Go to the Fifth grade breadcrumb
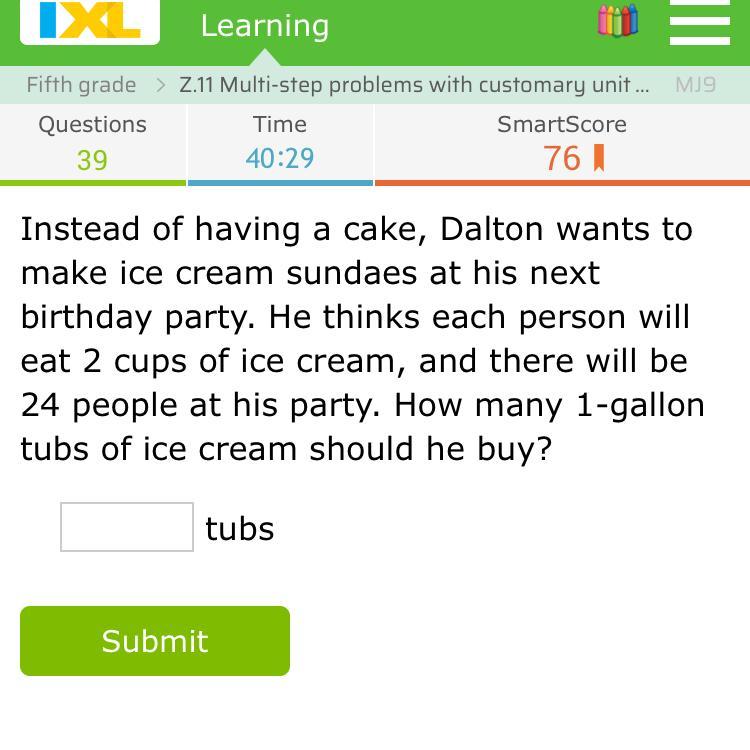 (x=81, y=85)
